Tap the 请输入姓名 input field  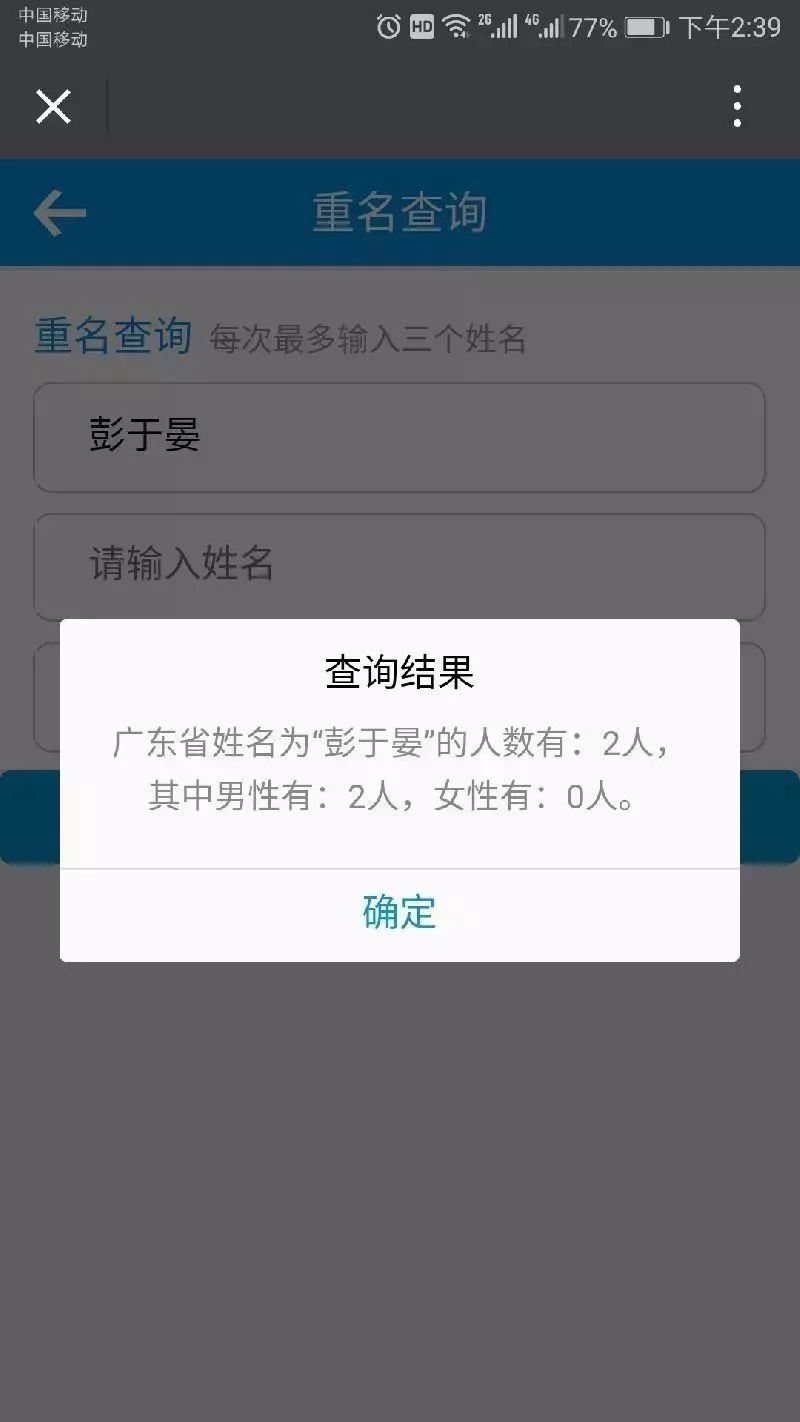399,567
